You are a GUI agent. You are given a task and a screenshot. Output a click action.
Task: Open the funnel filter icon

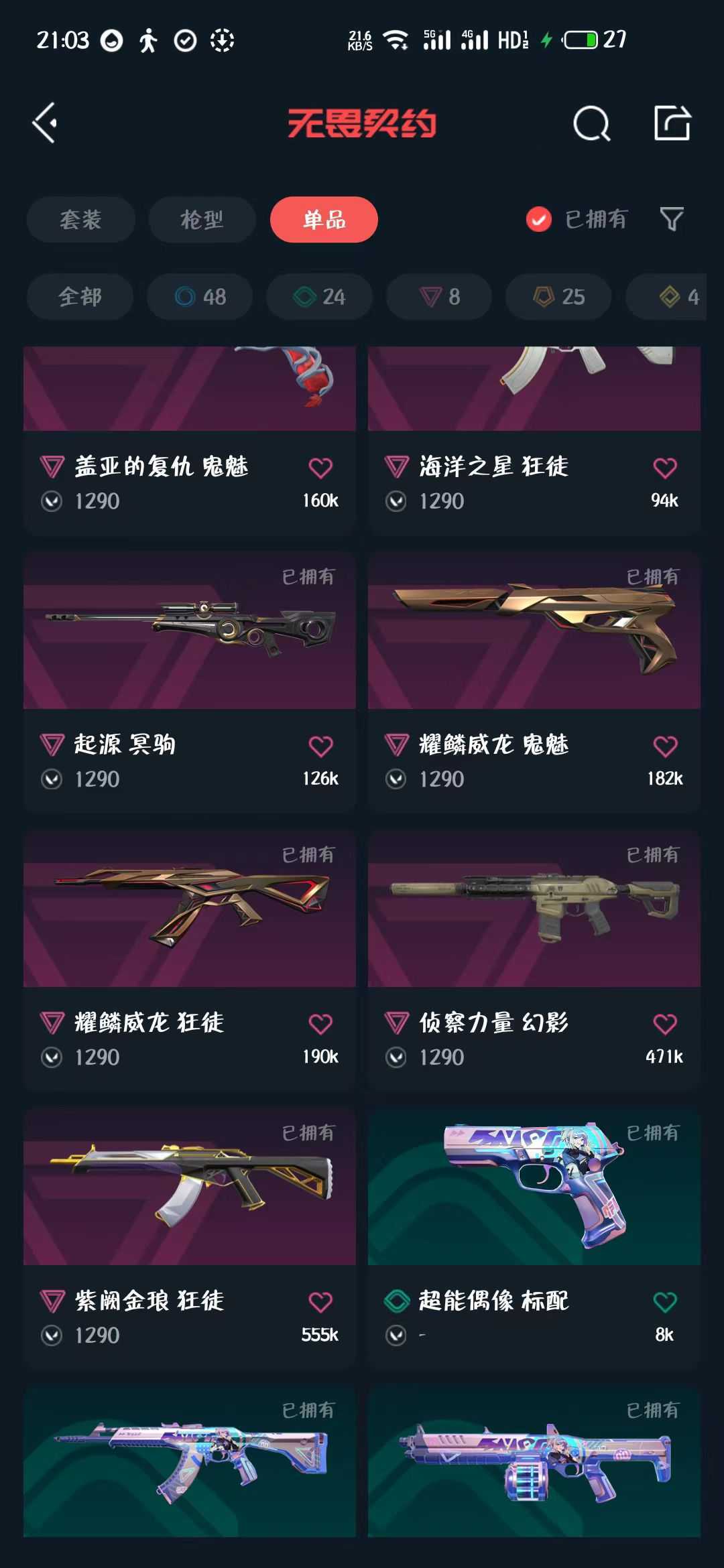[x=672, y=218]
